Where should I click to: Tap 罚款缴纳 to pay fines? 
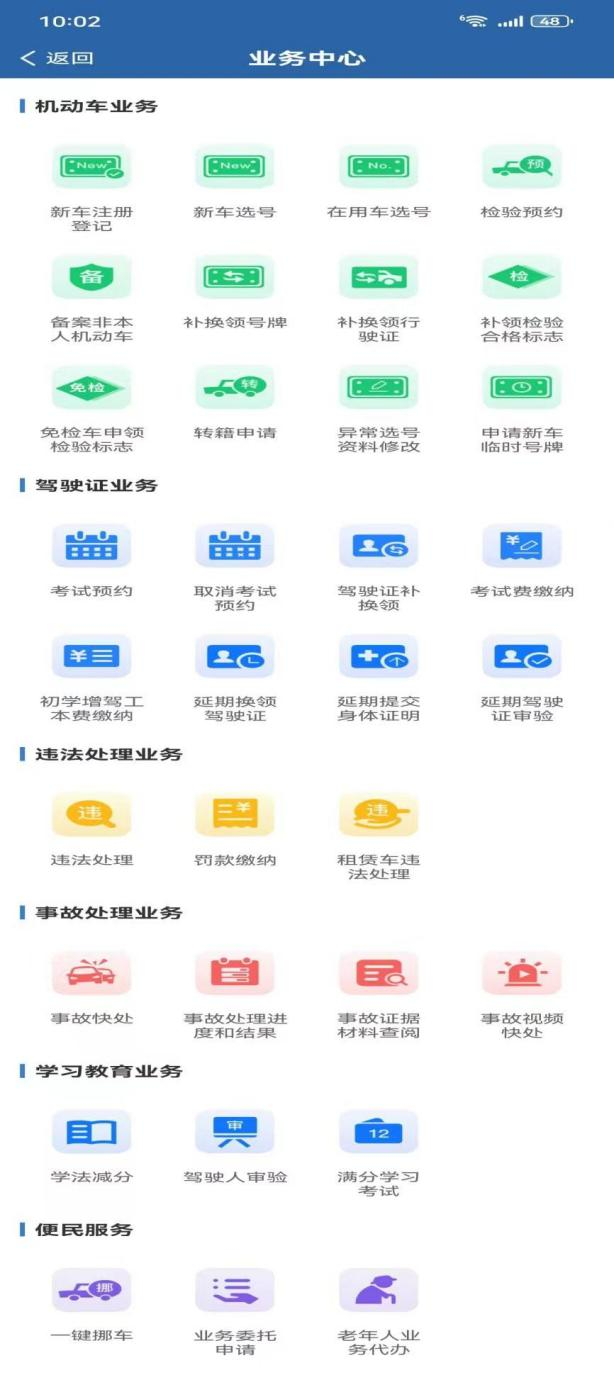click(x=234, y=815)
